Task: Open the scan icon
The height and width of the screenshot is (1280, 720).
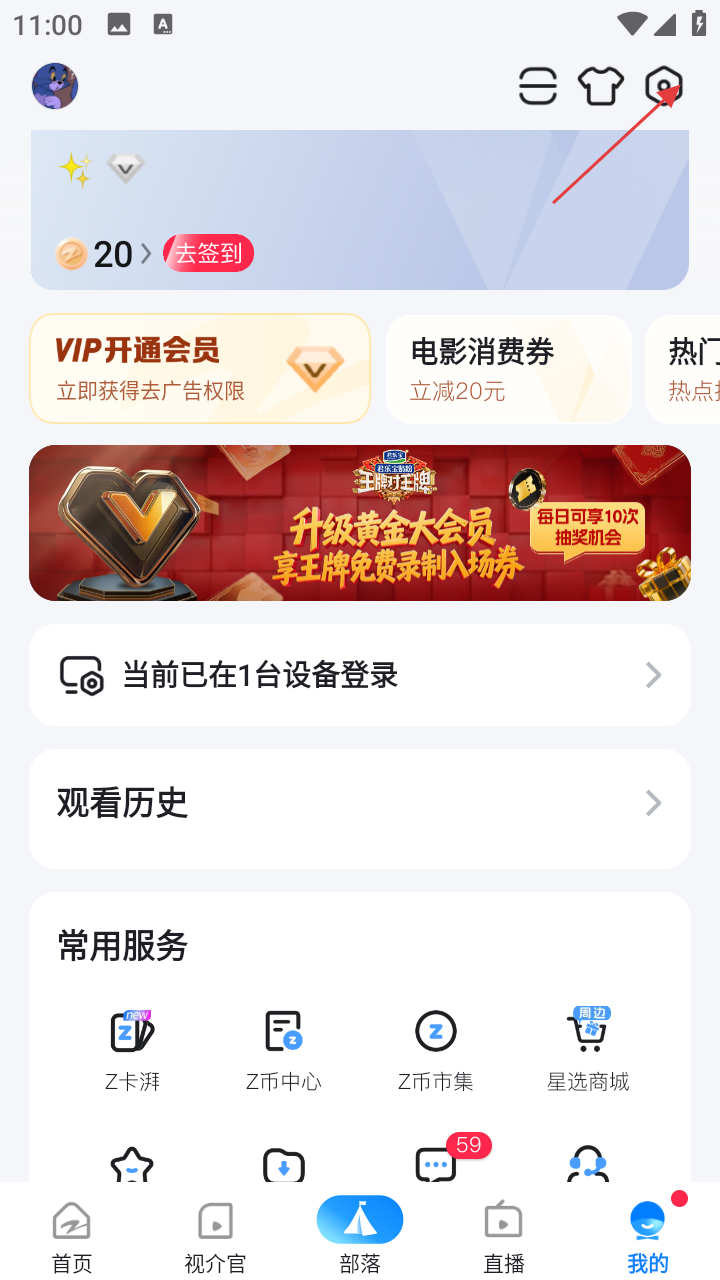Action: [538, 86]
